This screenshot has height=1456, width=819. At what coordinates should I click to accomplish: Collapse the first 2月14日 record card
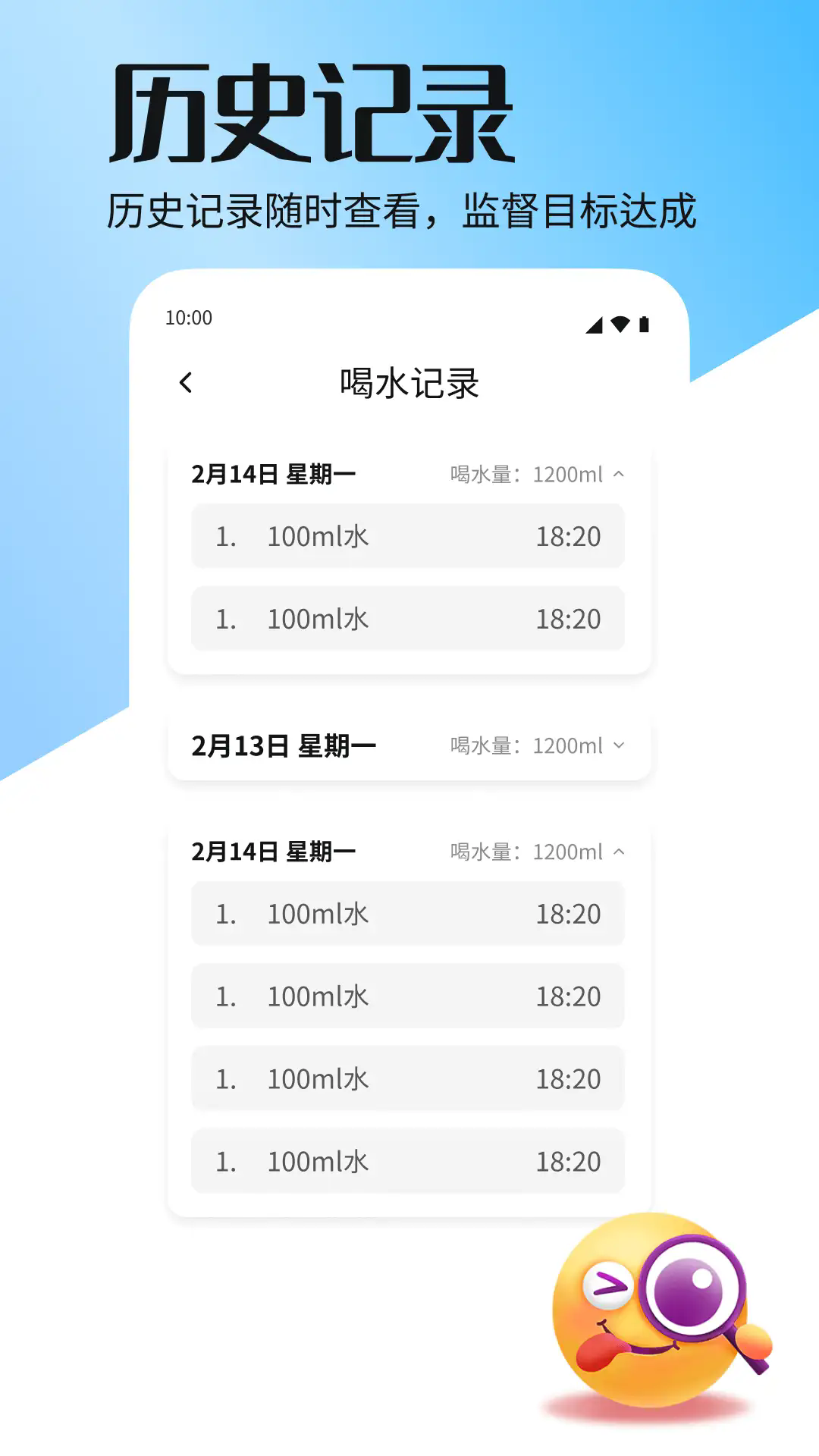click(x=620, y=474)
